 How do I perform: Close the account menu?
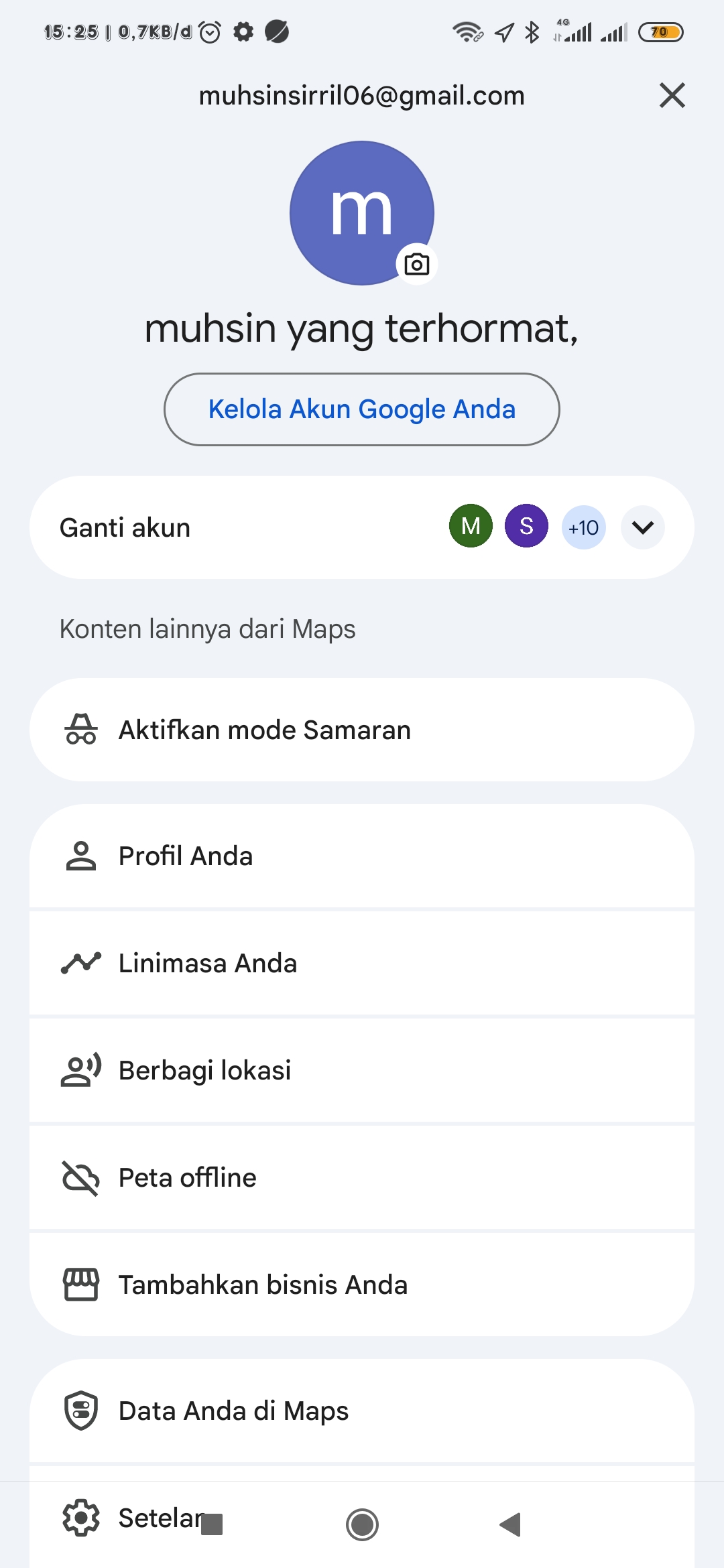[672, 95]
